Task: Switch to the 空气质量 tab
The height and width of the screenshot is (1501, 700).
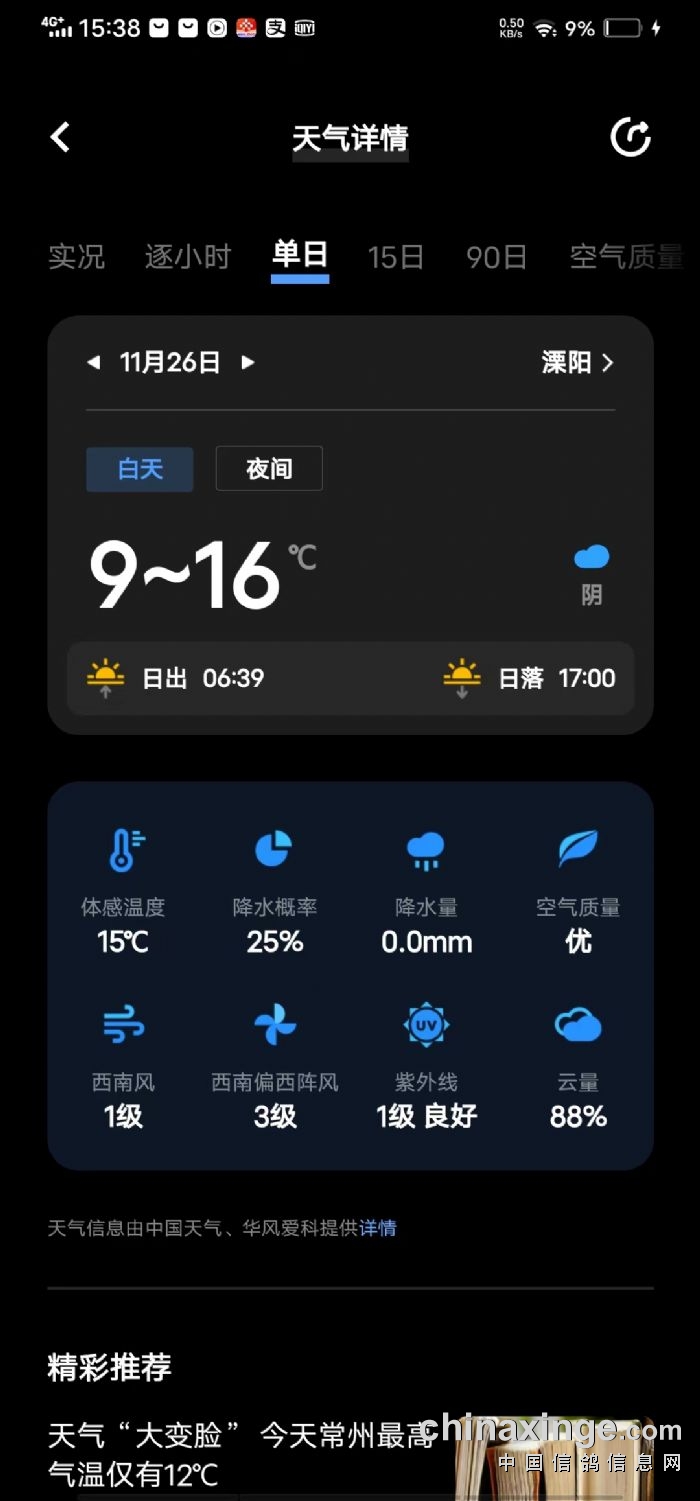Action: click(x=626, y=257)
